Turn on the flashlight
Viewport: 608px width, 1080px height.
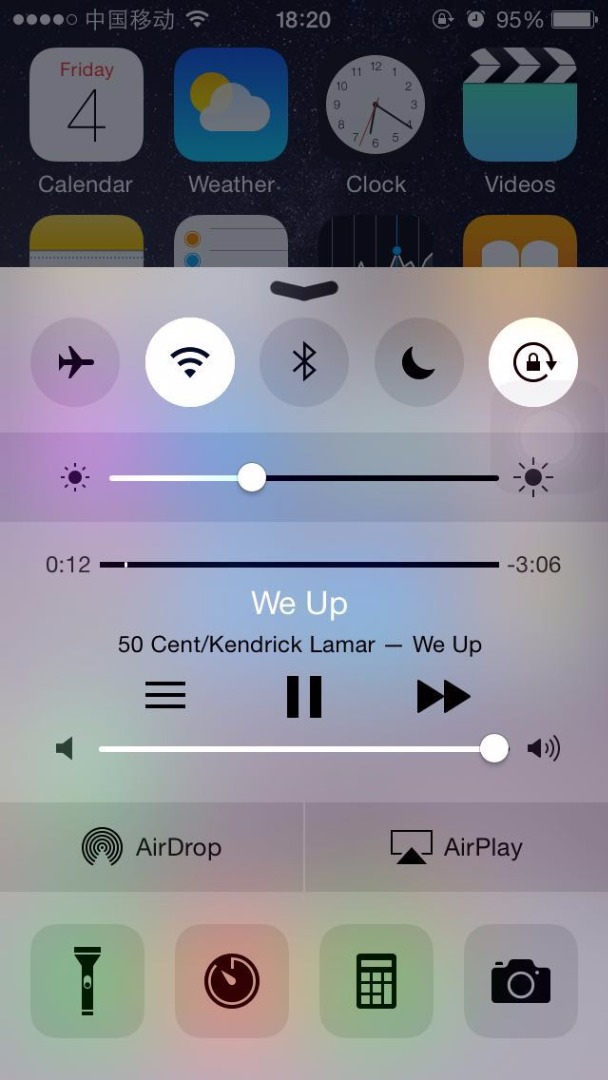click(x=87, y=981)
